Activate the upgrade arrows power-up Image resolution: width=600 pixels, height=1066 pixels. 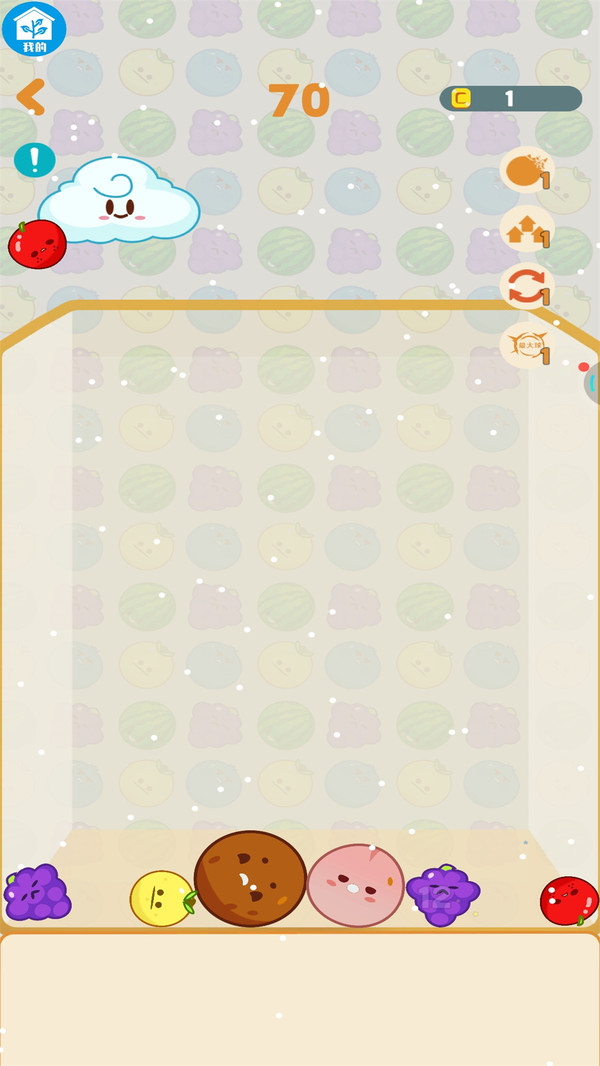(x=527, y=230)
